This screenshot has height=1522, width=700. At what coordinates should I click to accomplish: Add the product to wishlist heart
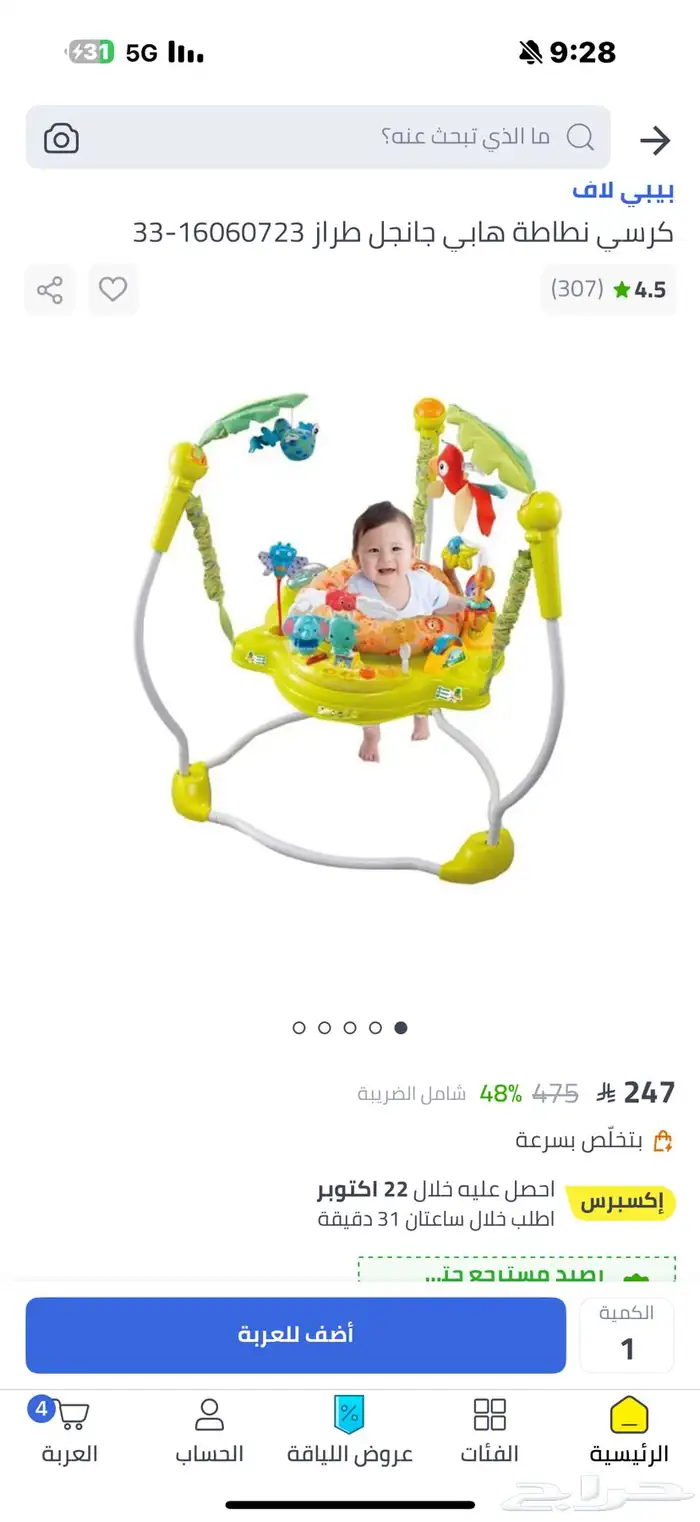(113, 290)
